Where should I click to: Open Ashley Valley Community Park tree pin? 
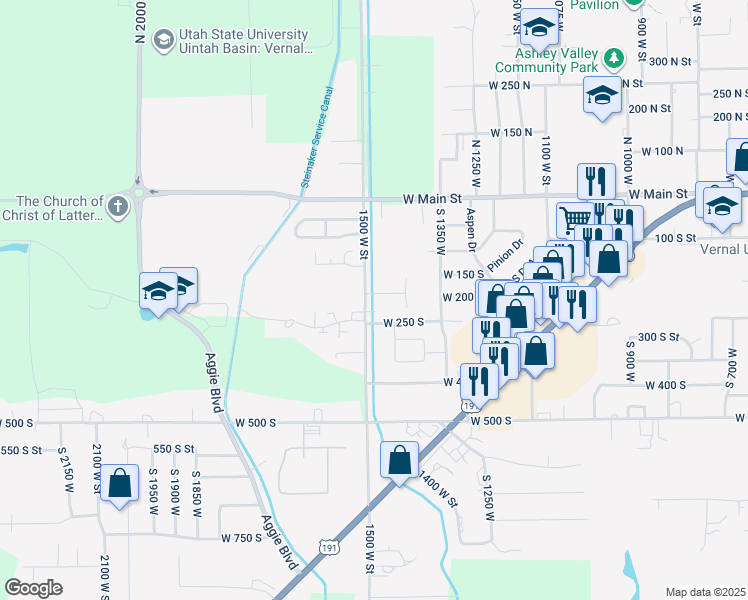pos(614,58)
